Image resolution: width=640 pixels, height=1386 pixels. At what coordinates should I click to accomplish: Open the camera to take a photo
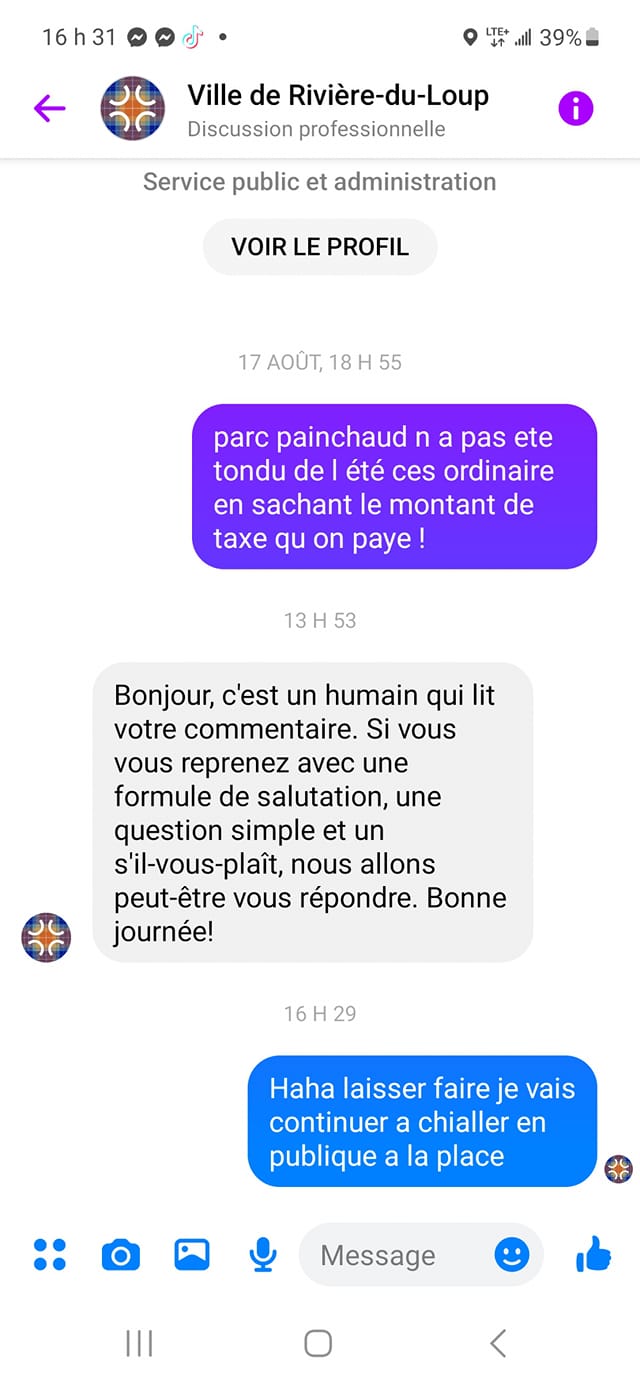click(x=121, y=1254)
